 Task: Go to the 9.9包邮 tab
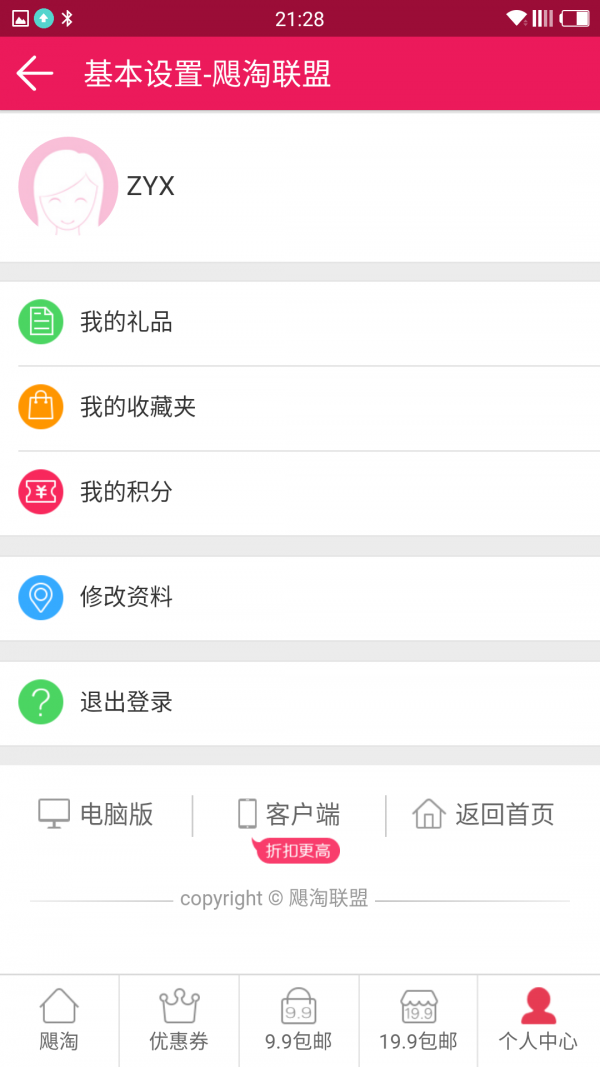299,1021
